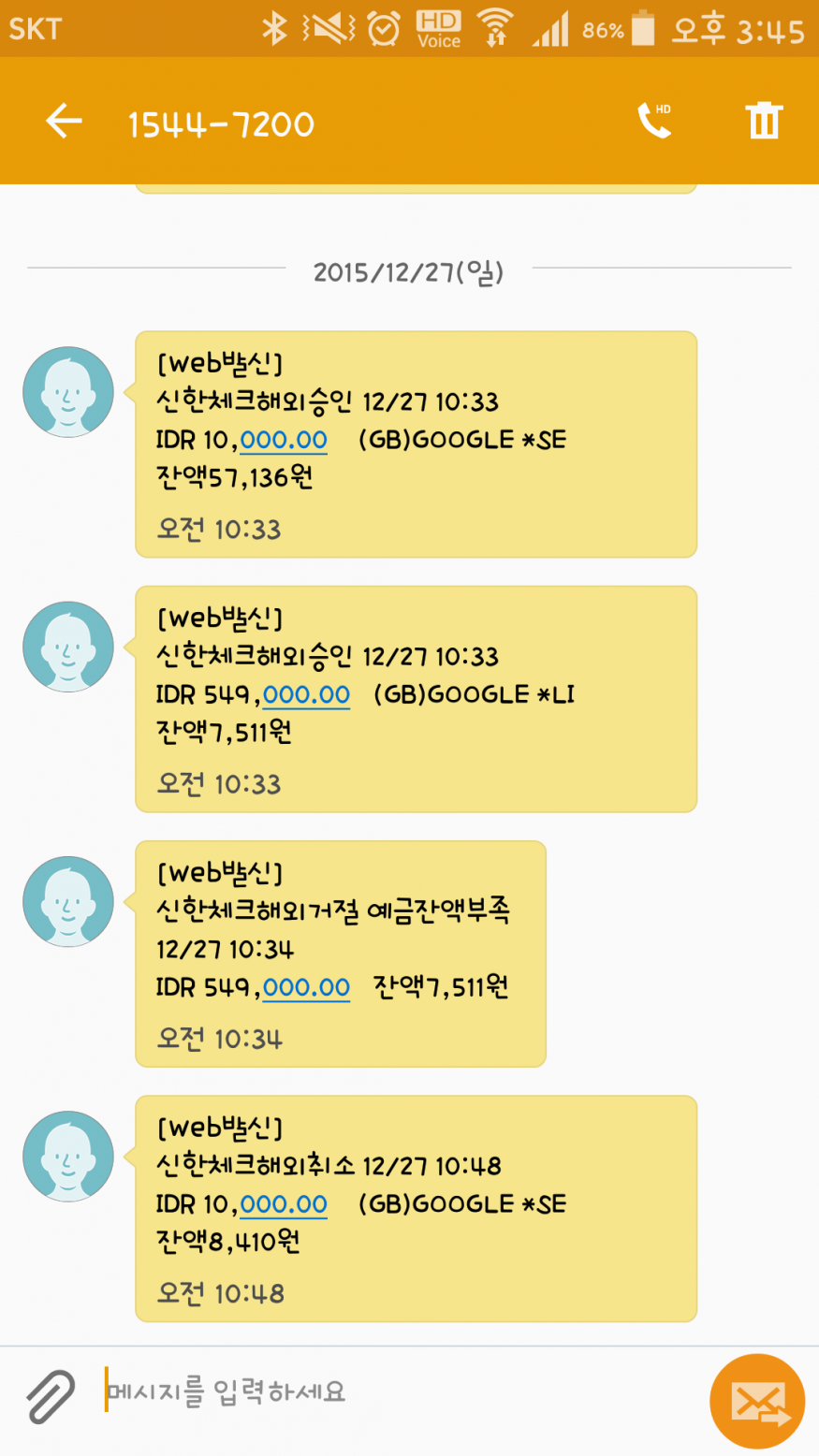Send the message with the envelope button

[x=757, y=1401]
